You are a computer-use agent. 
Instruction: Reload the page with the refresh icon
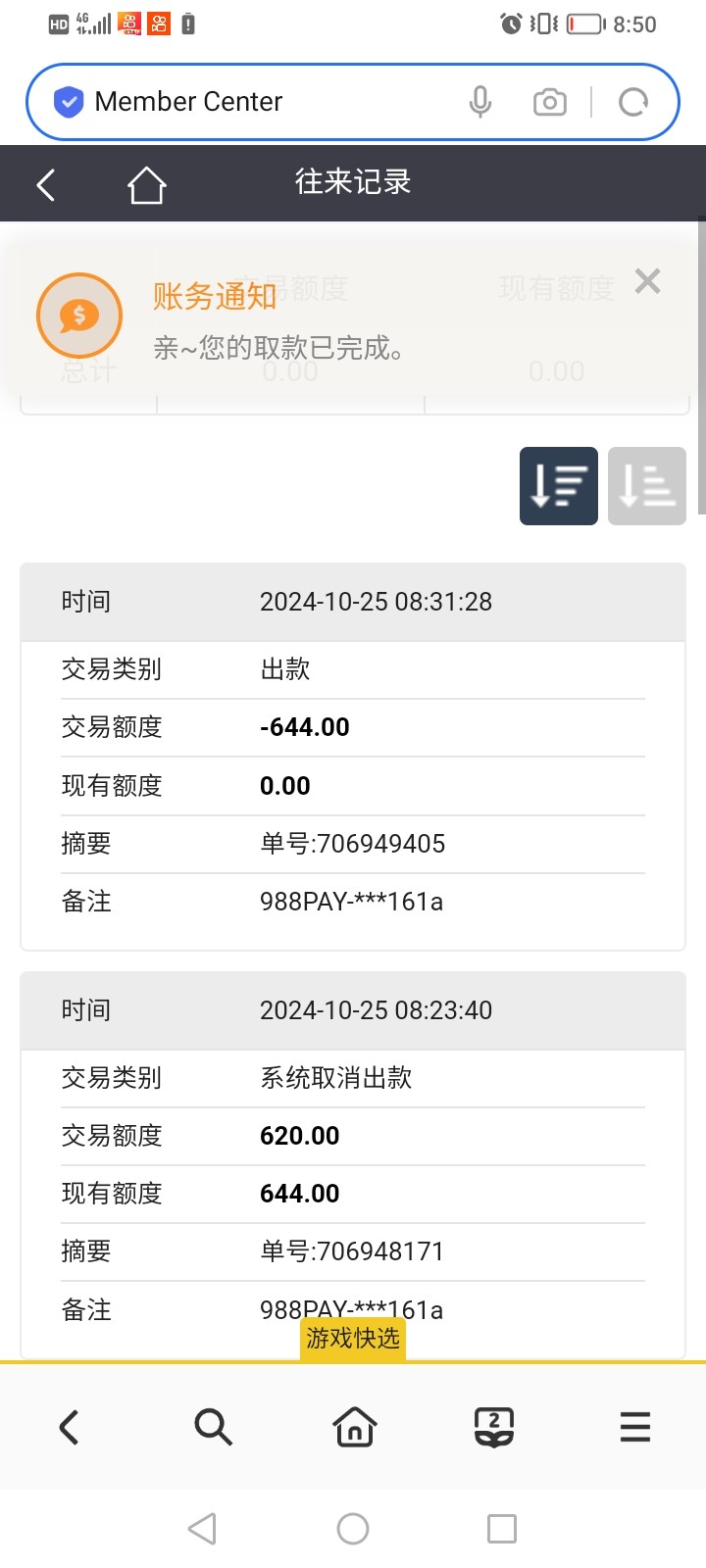pos(633,102)
